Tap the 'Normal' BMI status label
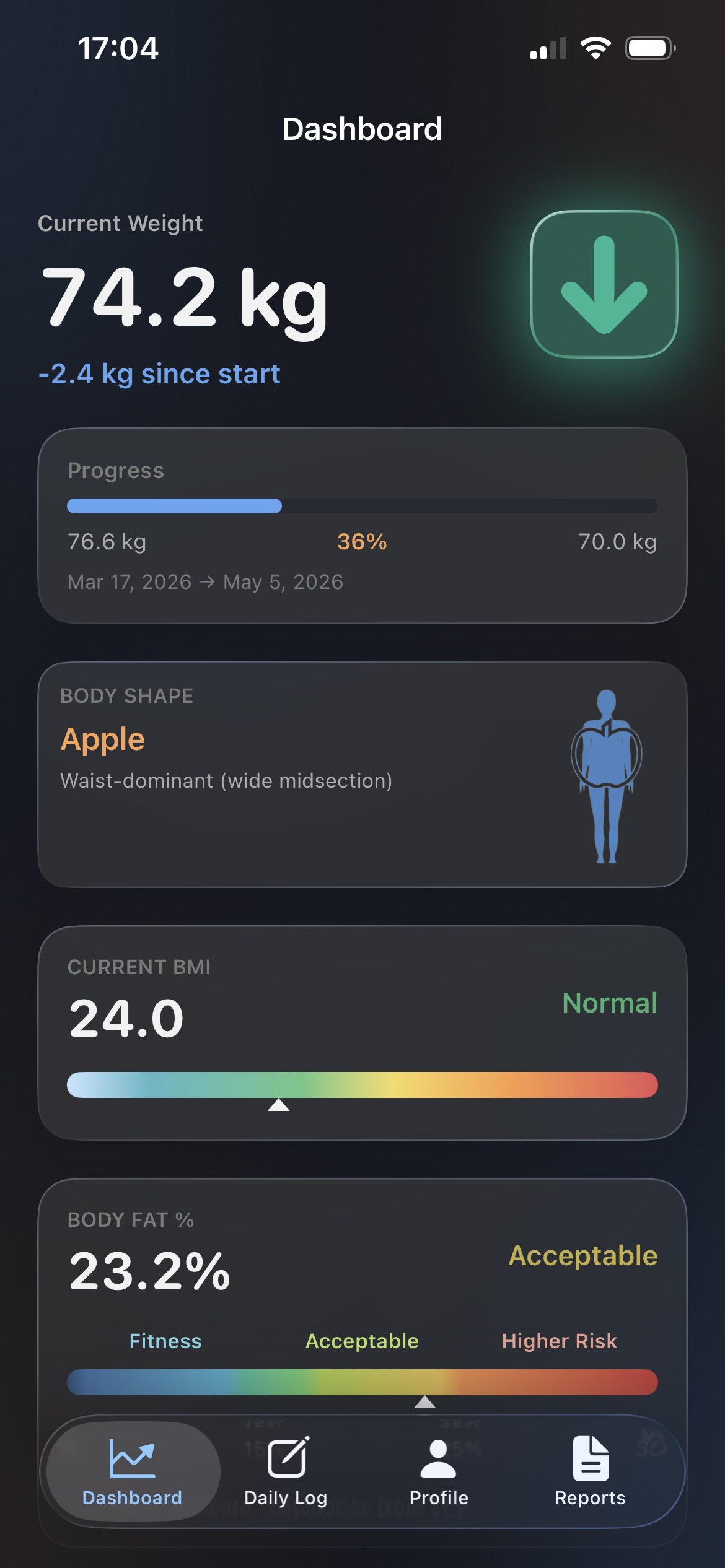 click(609, 1003)
